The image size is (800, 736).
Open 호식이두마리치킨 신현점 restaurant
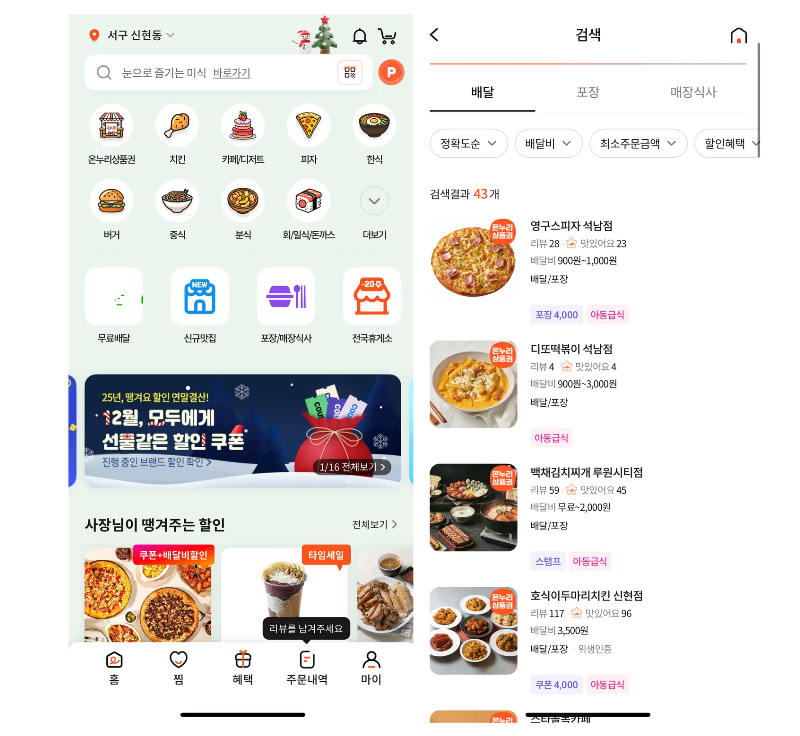[x=586, y=596]
